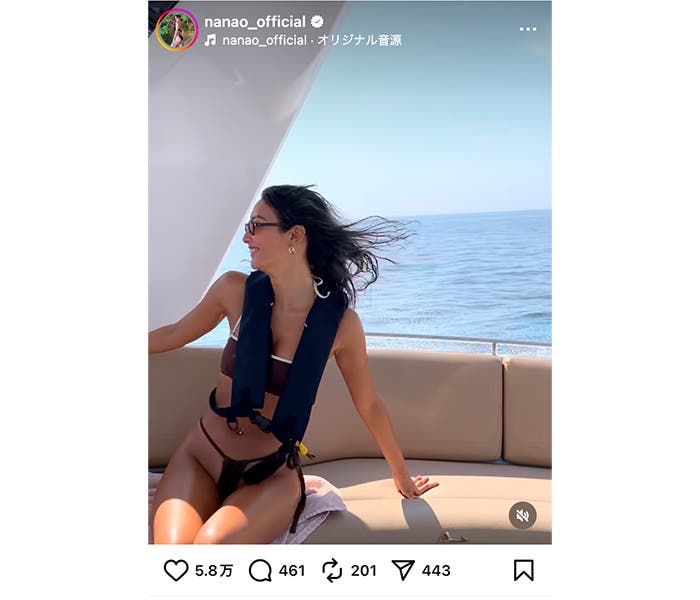
Task: Bookmark this post
Action: (x=523, y=570)
